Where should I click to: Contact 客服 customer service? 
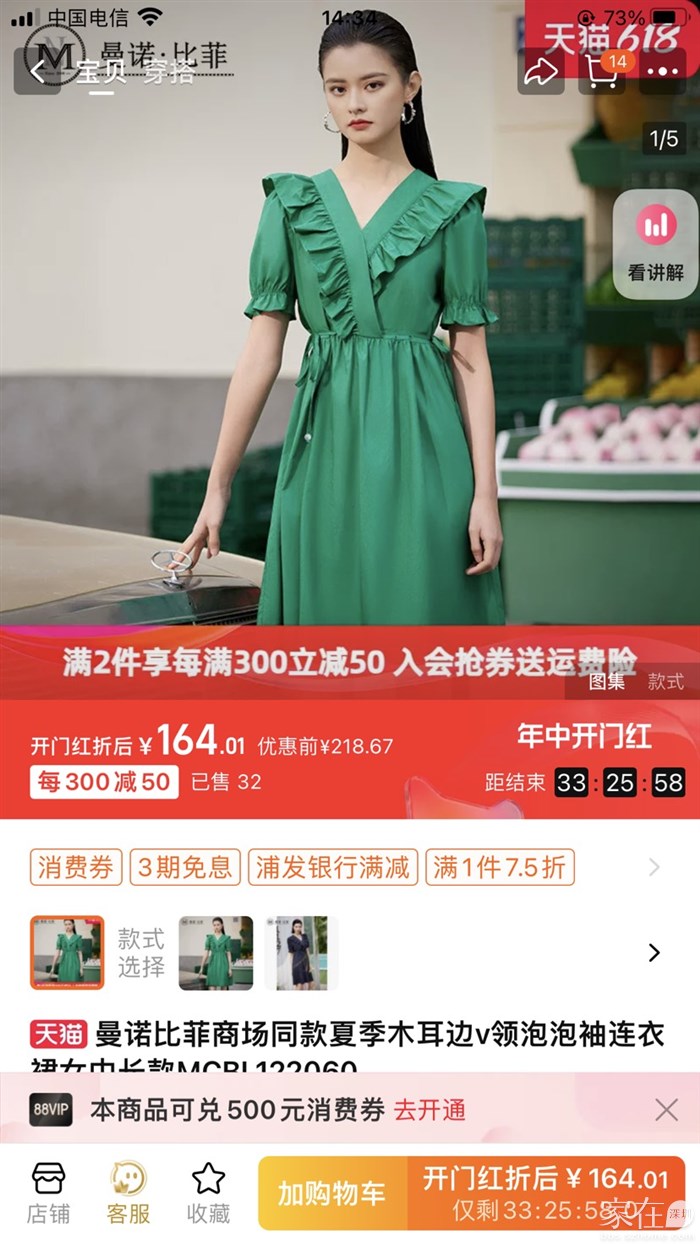[x=128, y=1192]
